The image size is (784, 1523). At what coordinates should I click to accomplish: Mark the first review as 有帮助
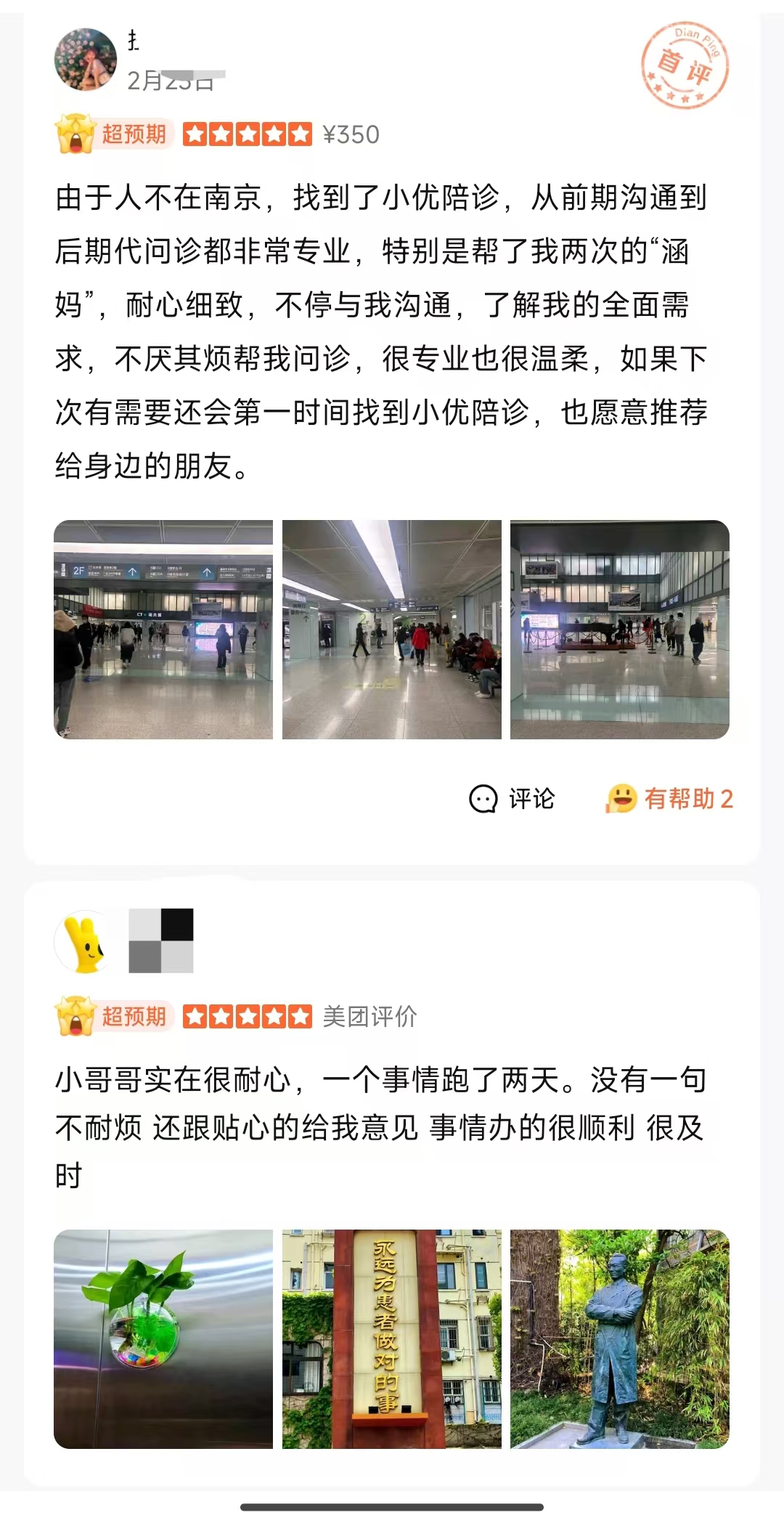click(669, 799)
